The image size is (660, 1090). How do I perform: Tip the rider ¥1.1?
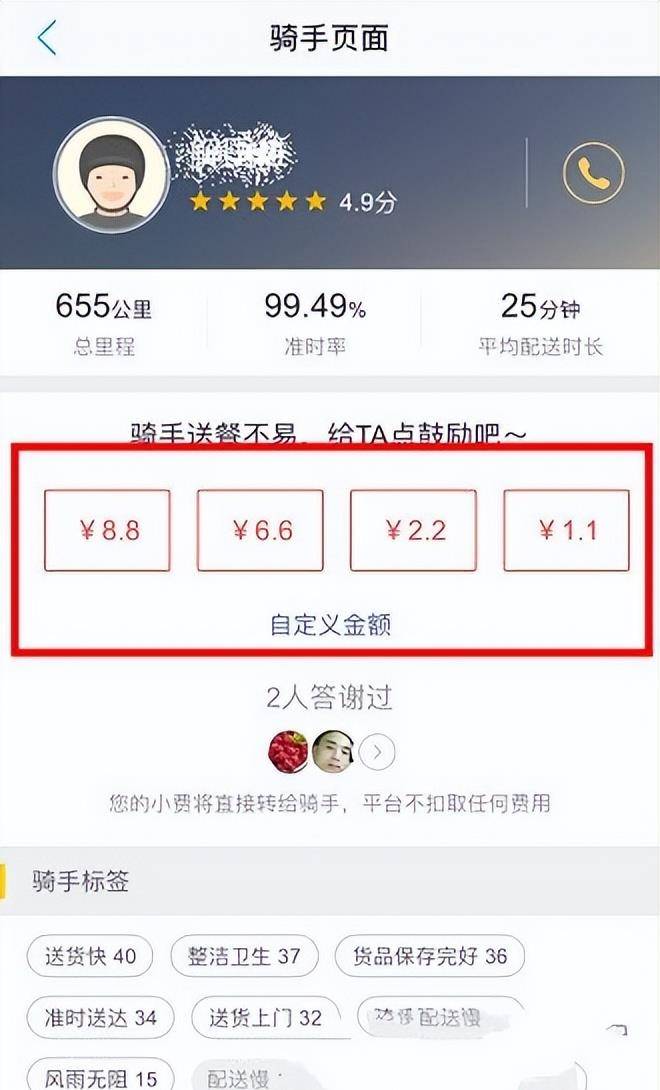tap(566, 530)
